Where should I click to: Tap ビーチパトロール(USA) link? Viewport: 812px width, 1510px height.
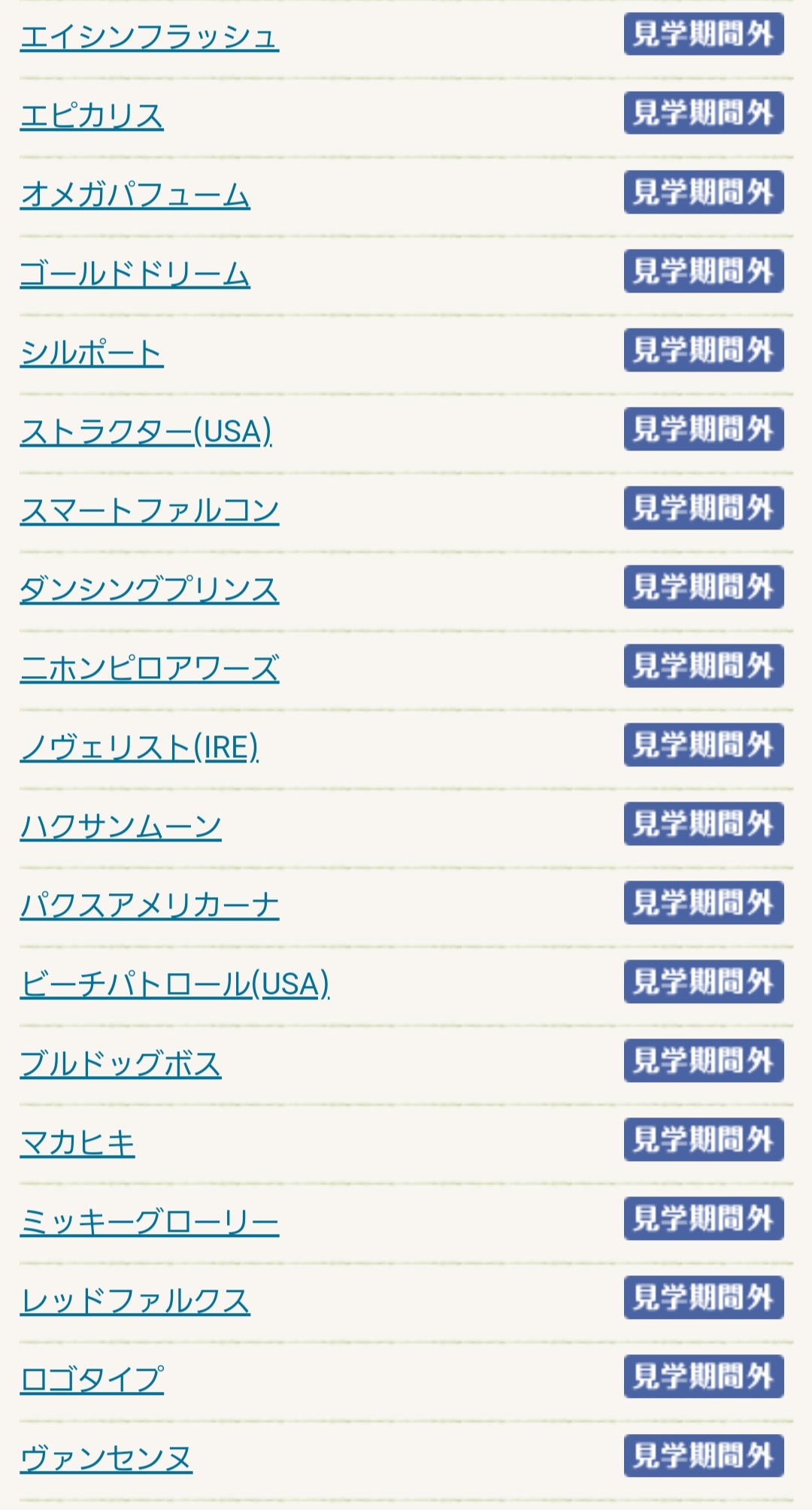174,984
